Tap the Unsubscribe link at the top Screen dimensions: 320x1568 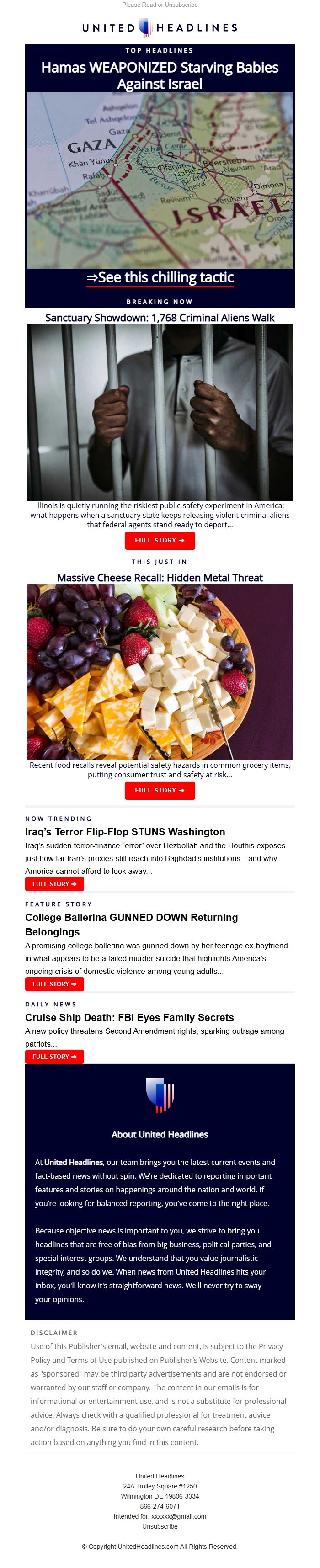(181, 5)
